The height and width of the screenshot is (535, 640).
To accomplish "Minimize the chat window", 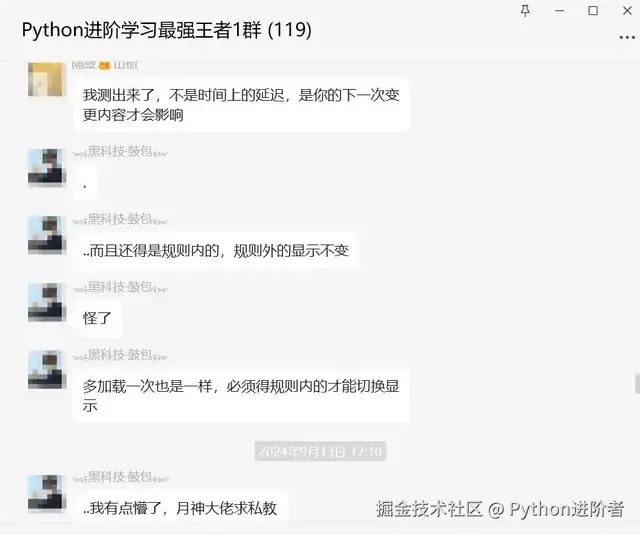I will [x=559, y=10].
